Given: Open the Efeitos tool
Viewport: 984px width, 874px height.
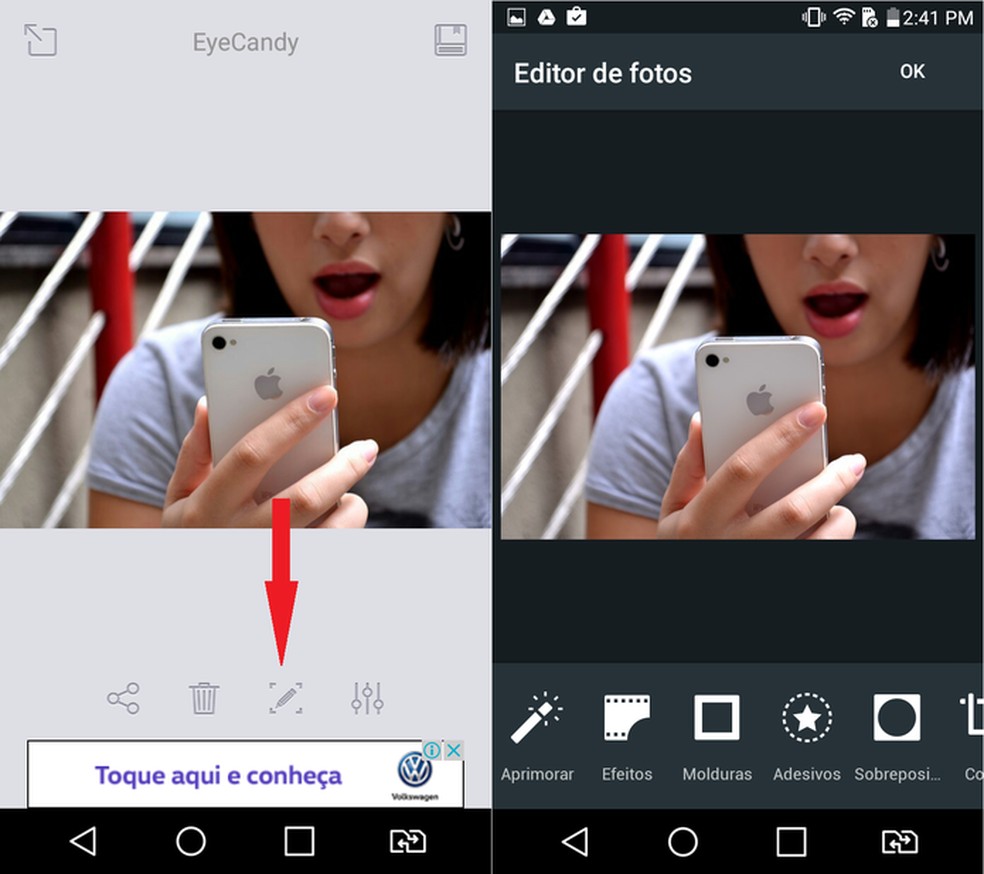Looking at the screenshot, I should pos(627,735).
